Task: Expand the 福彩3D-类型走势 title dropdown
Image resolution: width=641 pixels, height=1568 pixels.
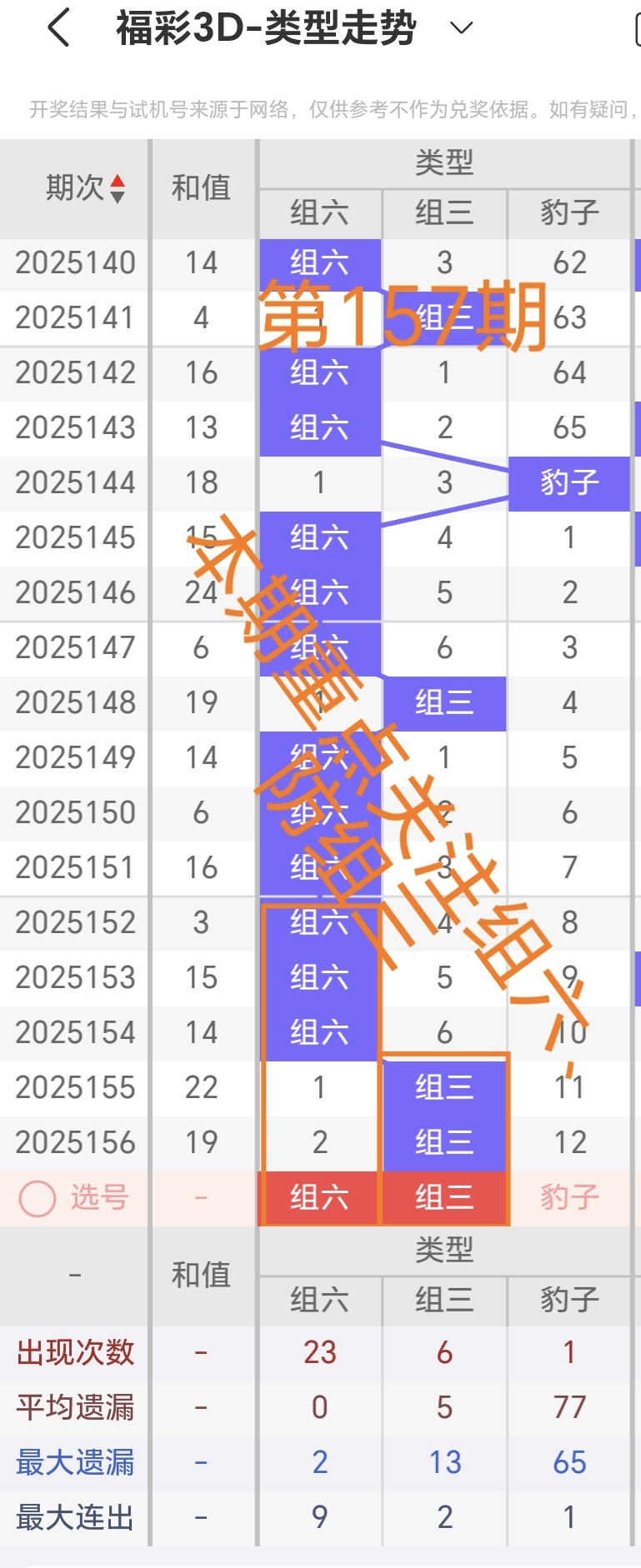Action: coord(461,28)
